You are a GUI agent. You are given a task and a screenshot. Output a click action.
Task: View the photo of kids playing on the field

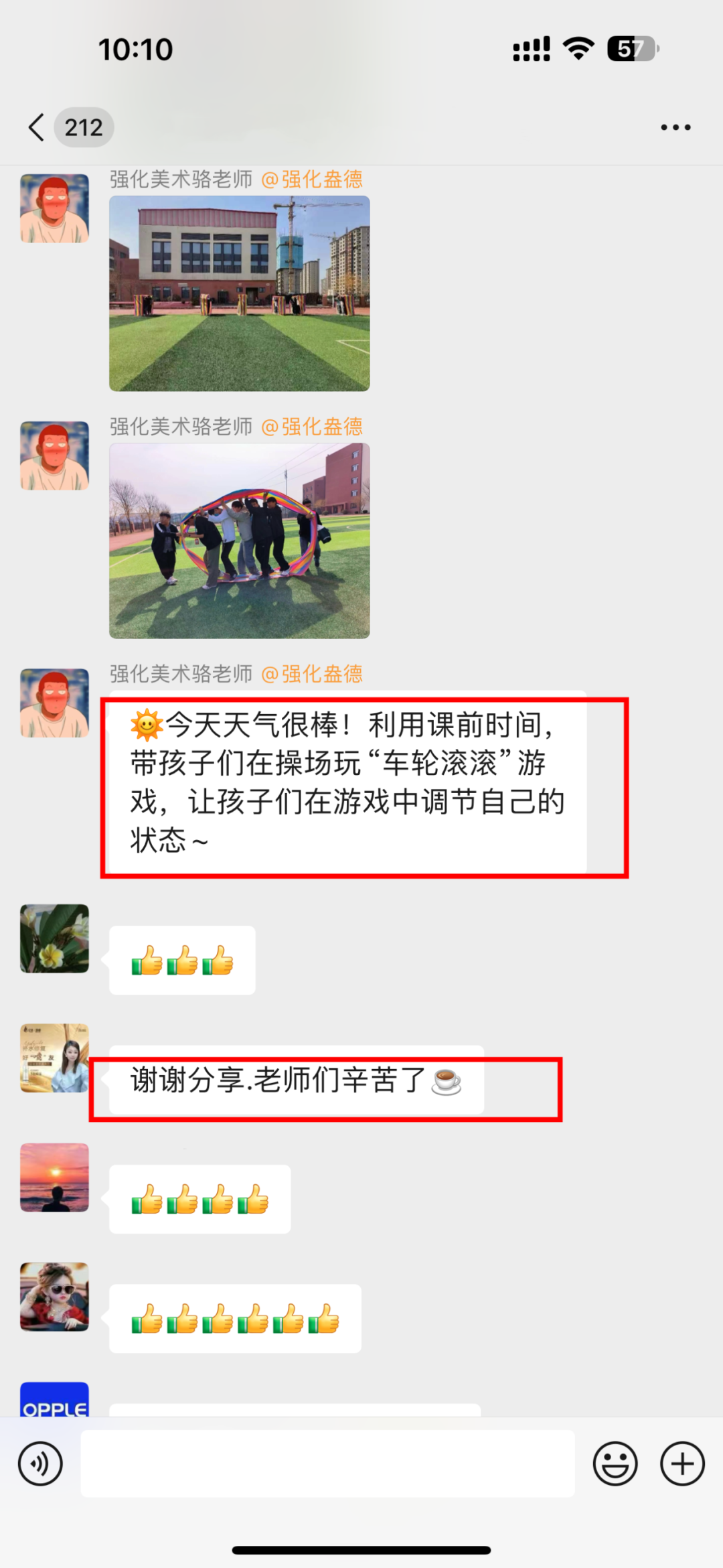tap(239, 541)
